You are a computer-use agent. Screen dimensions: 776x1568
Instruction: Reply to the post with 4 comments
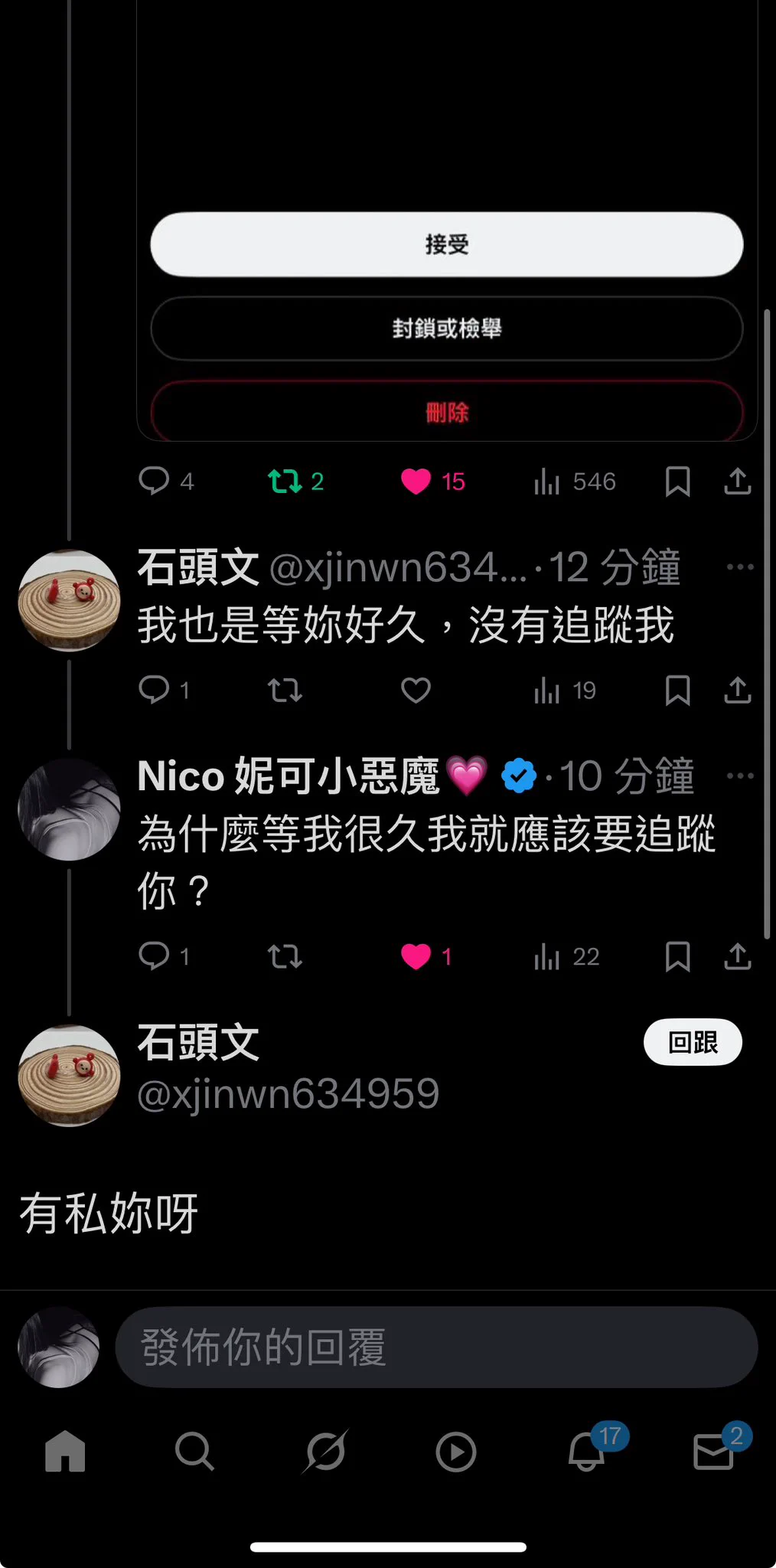(154, 482)
